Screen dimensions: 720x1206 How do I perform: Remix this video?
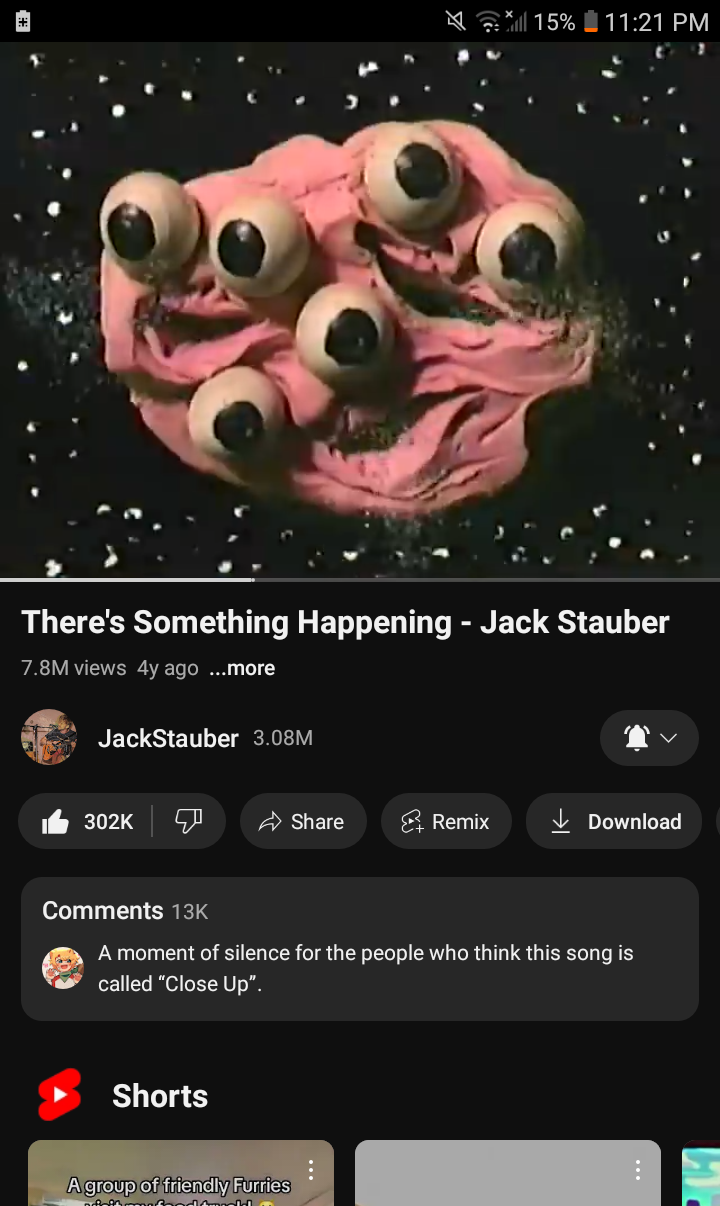tap(446, 821)
